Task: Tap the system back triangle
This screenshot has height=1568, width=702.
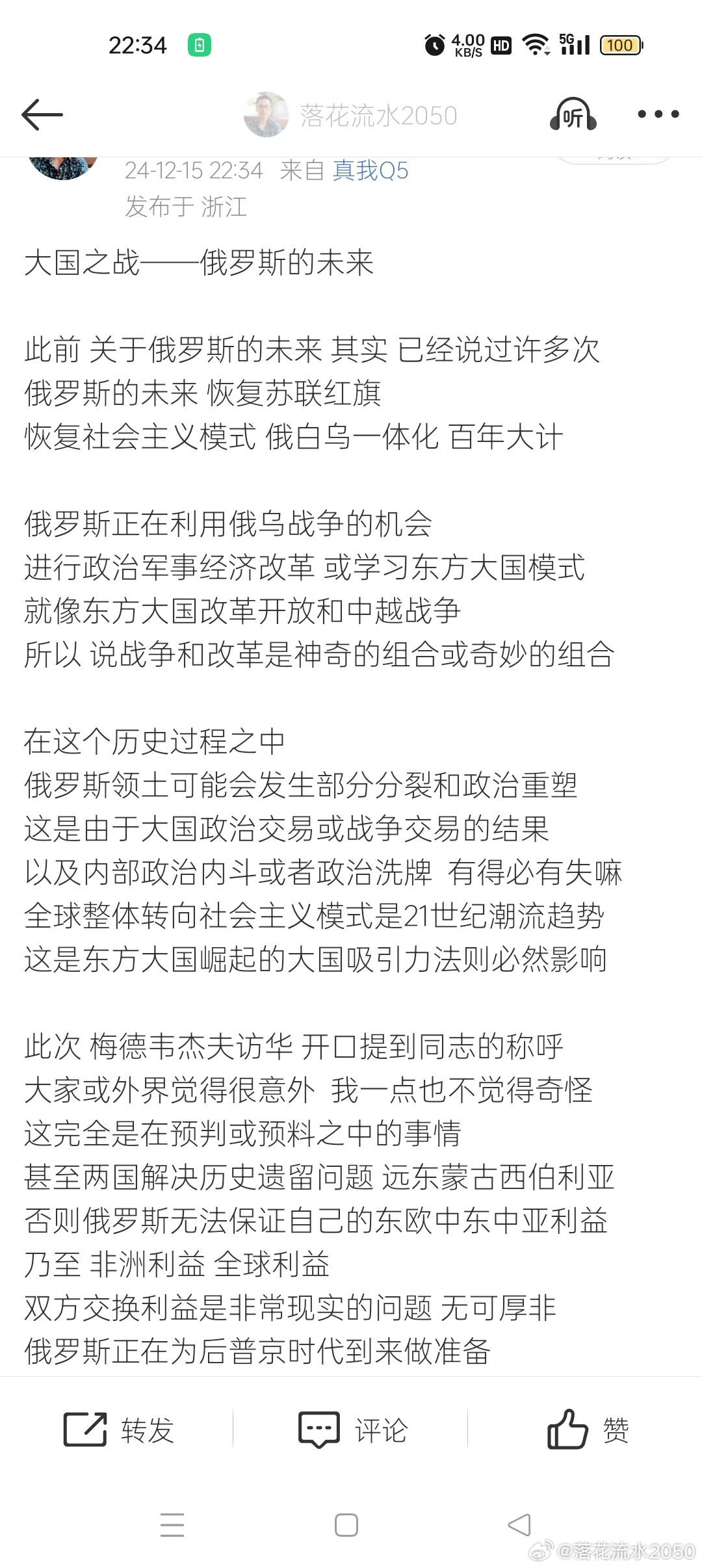Action: tap(519, 1525)
